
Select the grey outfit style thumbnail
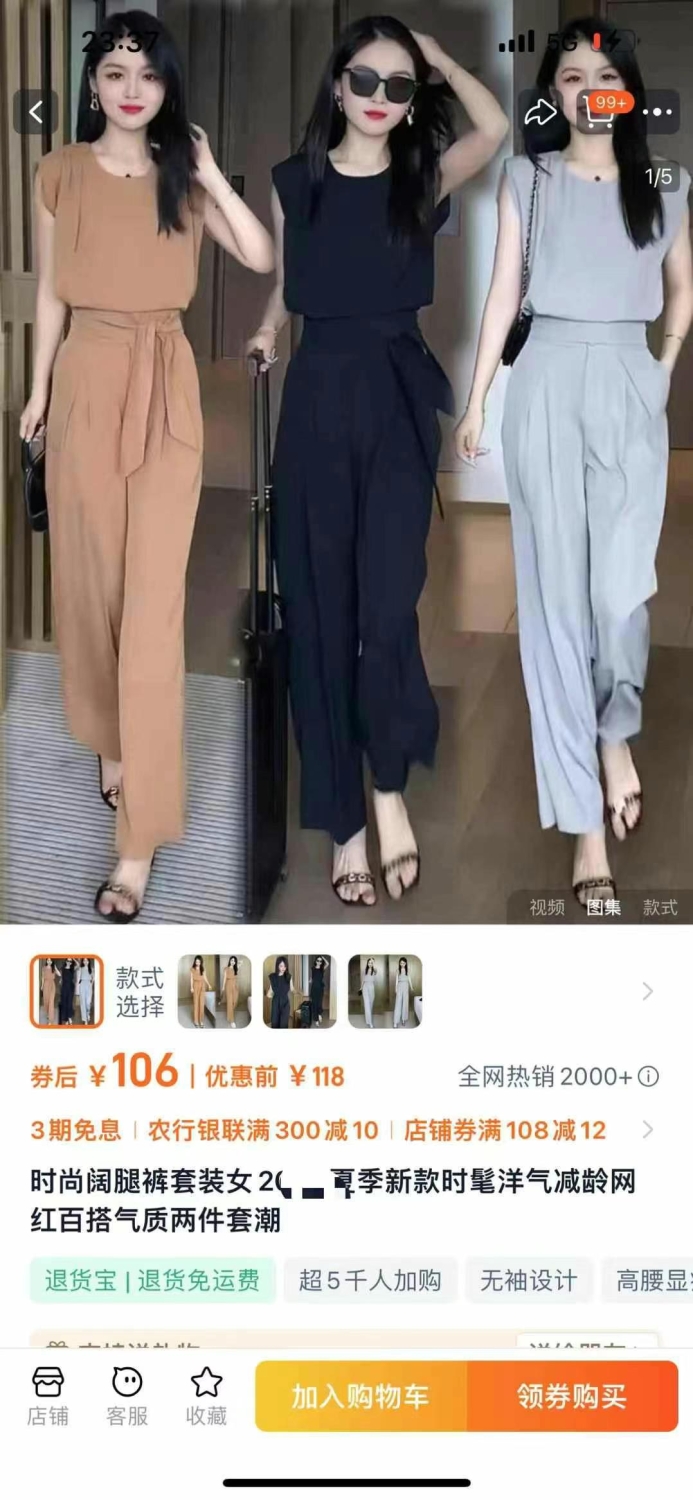pyautogui.click(x=385, y=991)
